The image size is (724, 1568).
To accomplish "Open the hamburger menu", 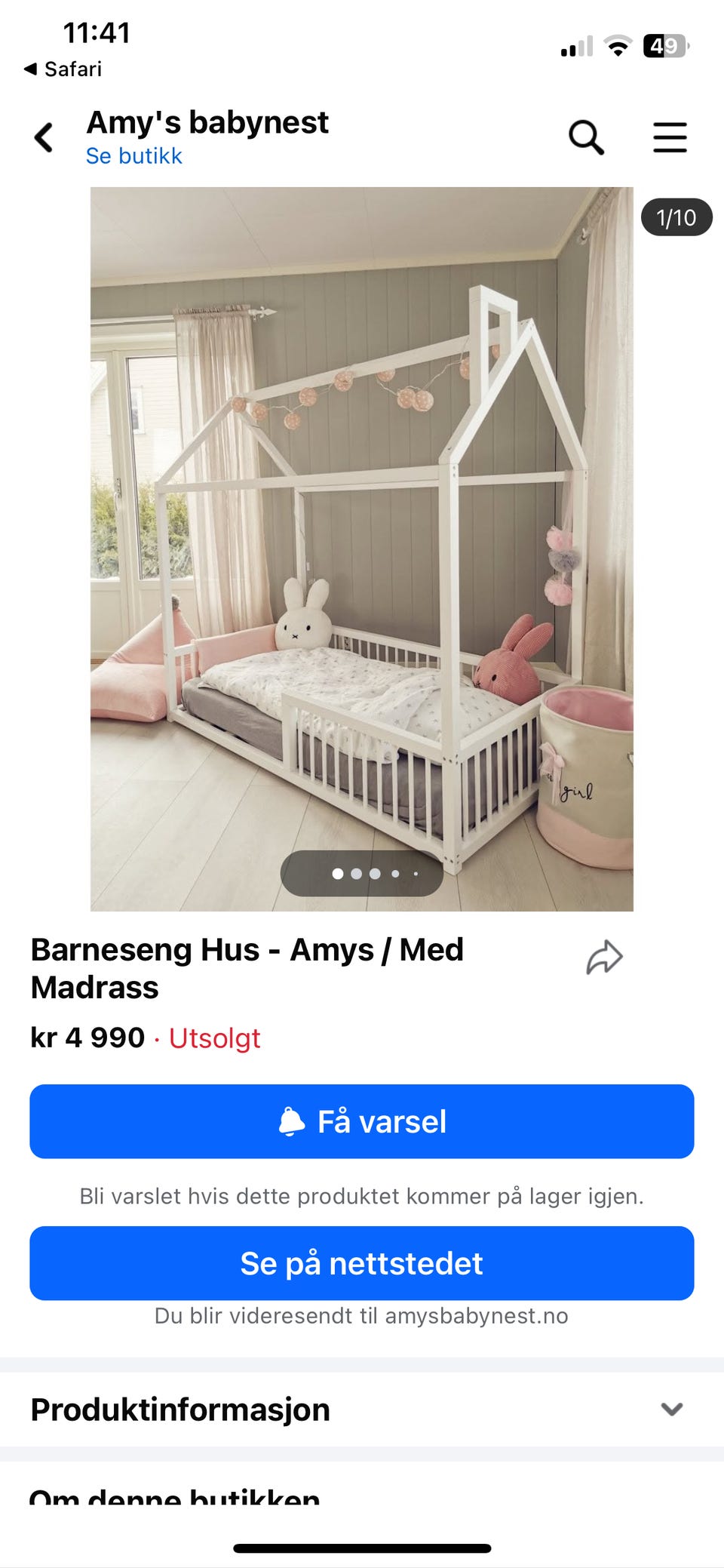I will pos(670,137).
